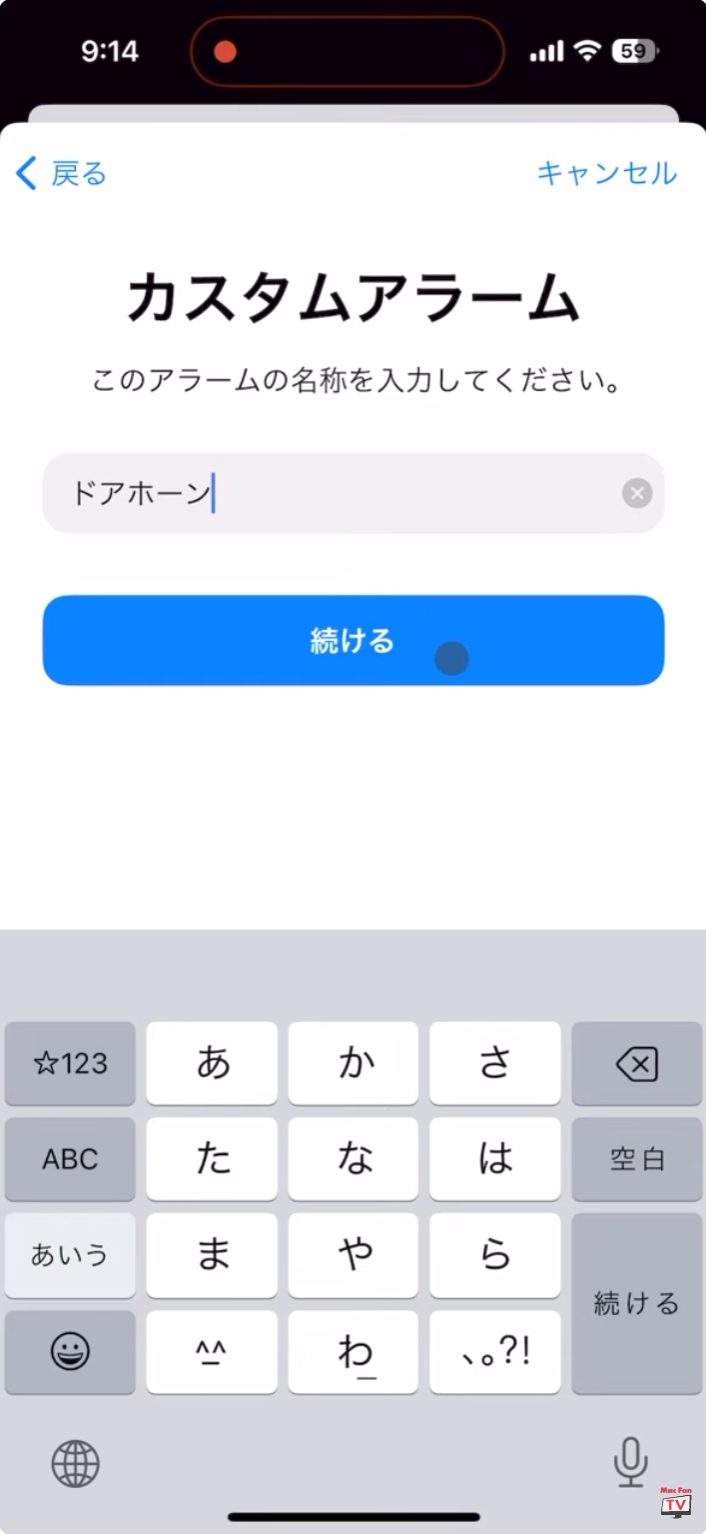Tap the globe key to change keyboard
706x1534 pixels.
click(76, 1463)
